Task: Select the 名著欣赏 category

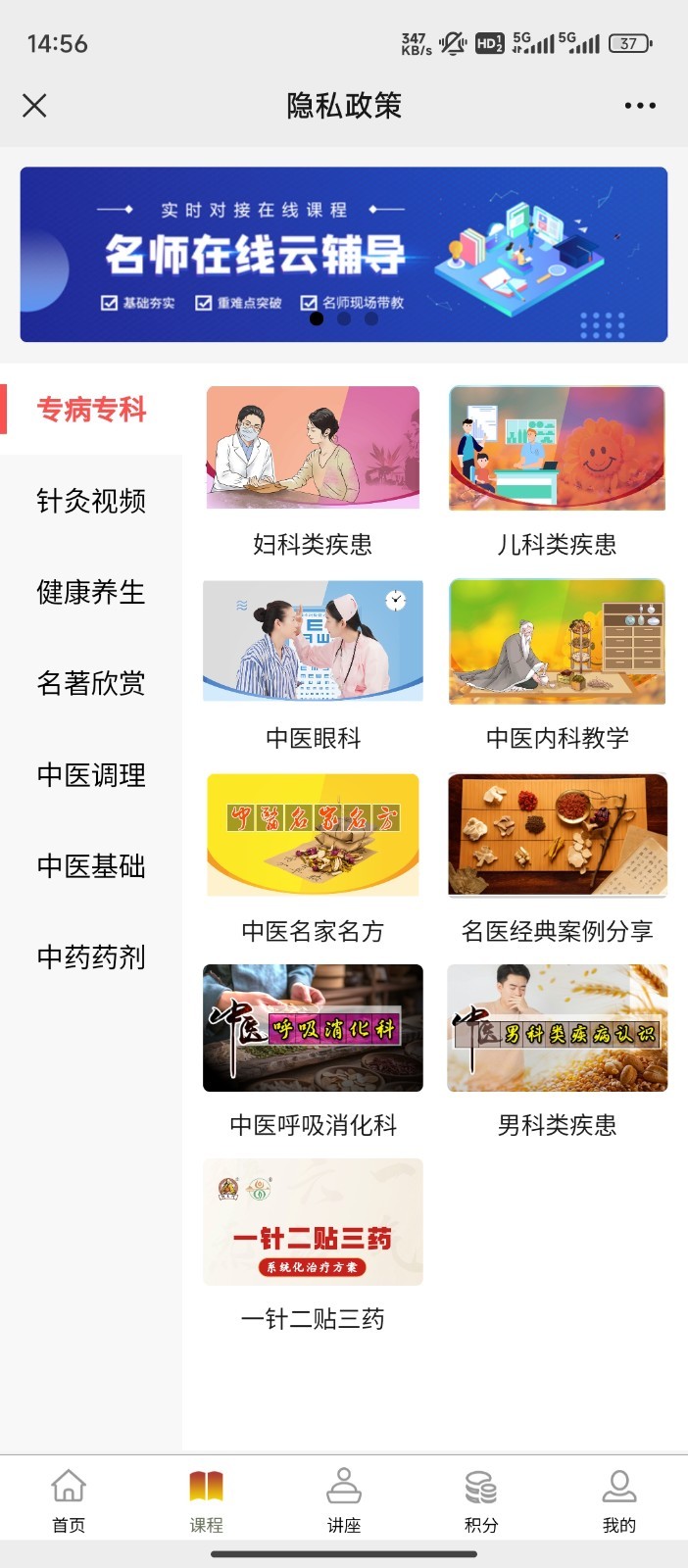Action: point(91,683)
